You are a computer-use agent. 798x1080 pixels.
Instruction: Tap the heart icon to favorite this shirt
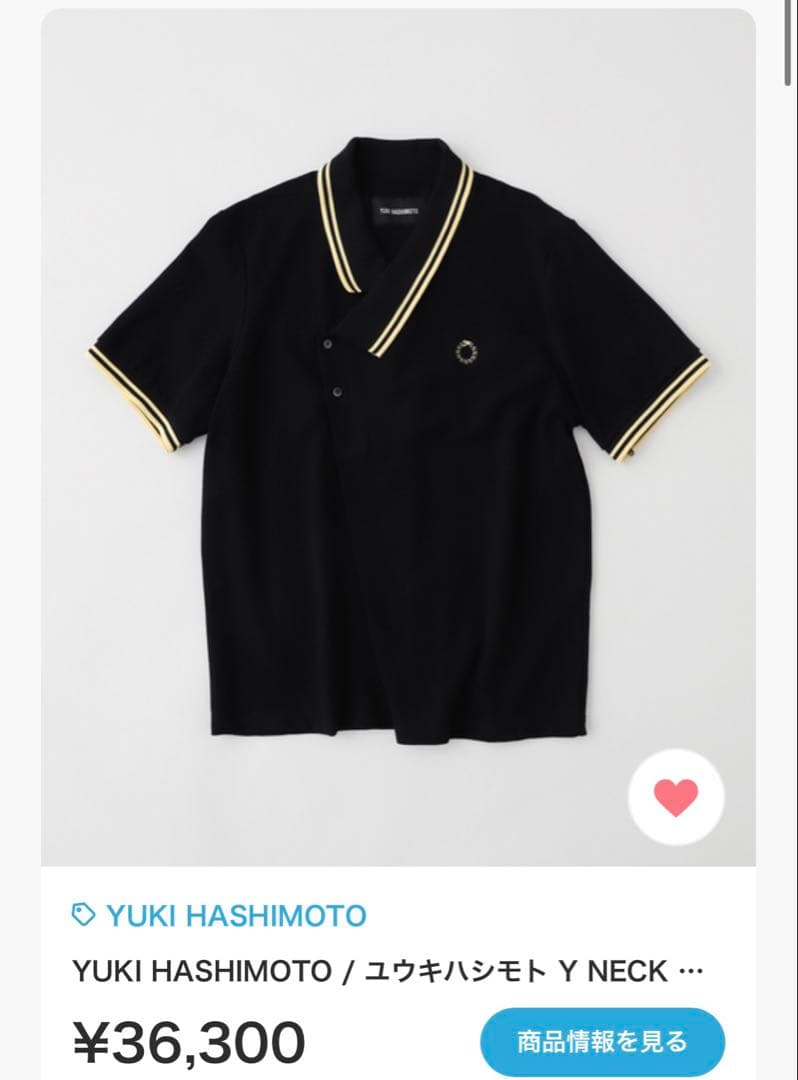pos(675,797)
